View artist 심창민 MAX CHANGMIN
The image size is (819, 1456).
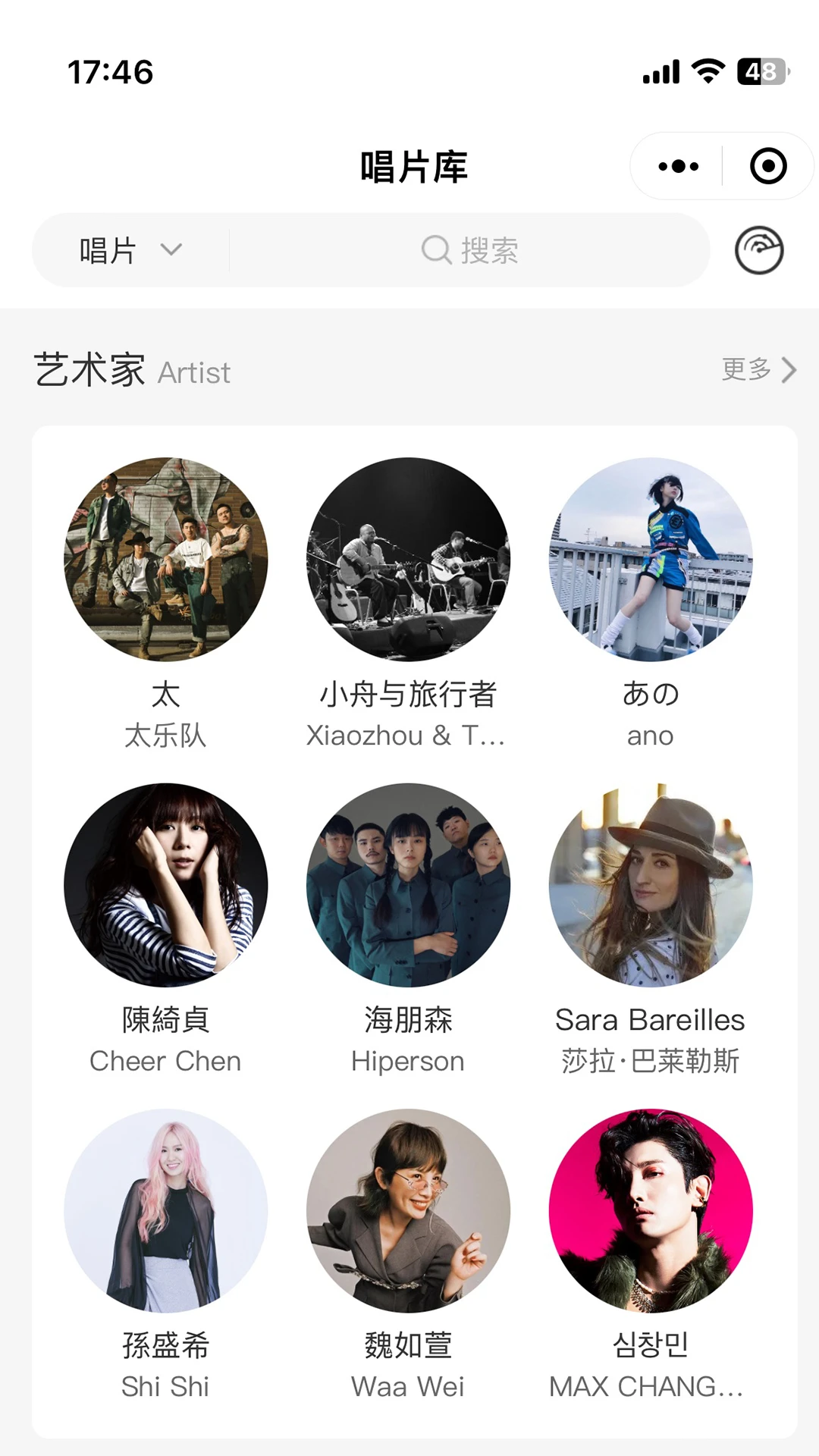(651, 1211)
